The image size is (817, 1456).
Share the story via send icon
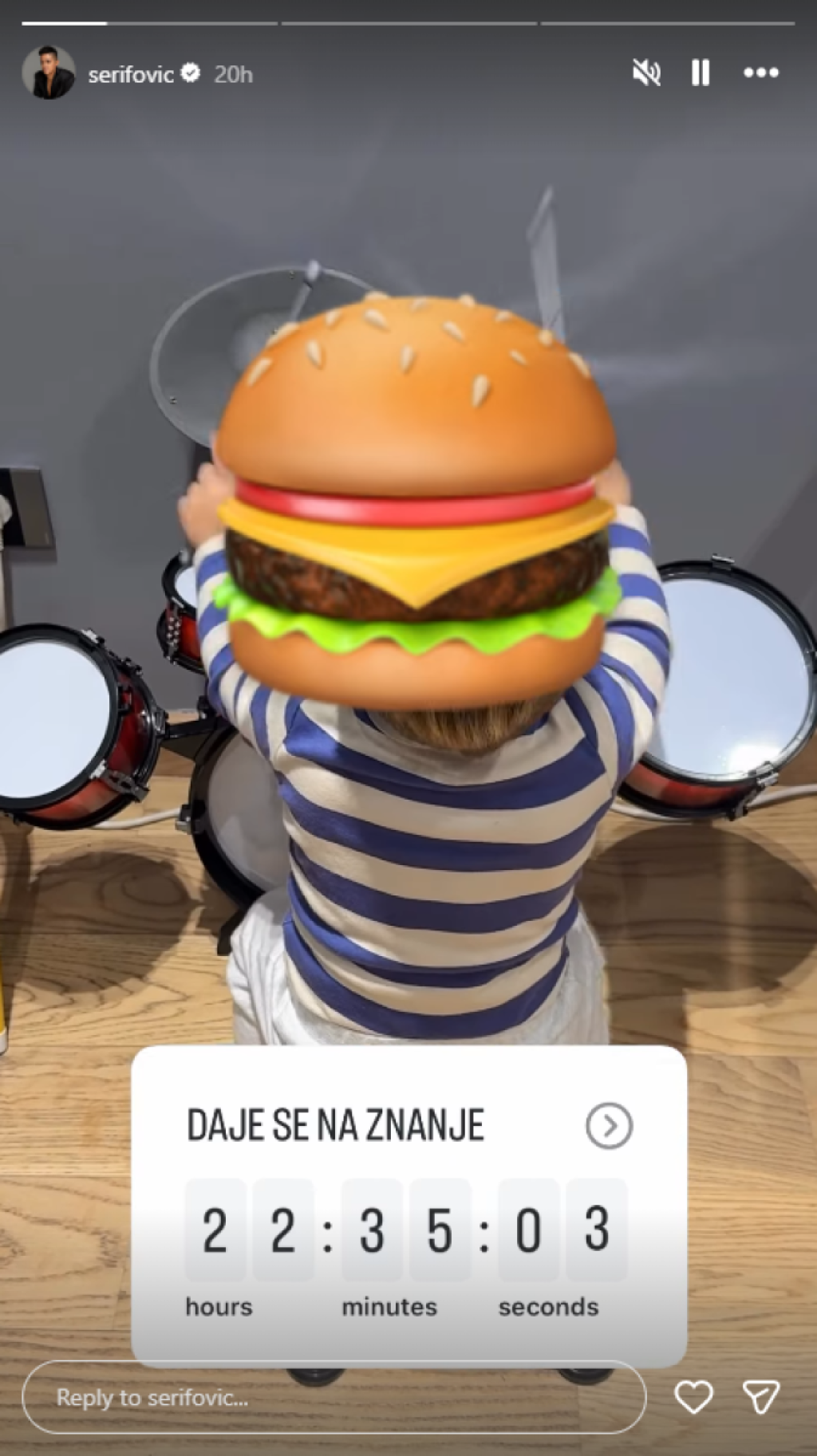point(760,1398)
